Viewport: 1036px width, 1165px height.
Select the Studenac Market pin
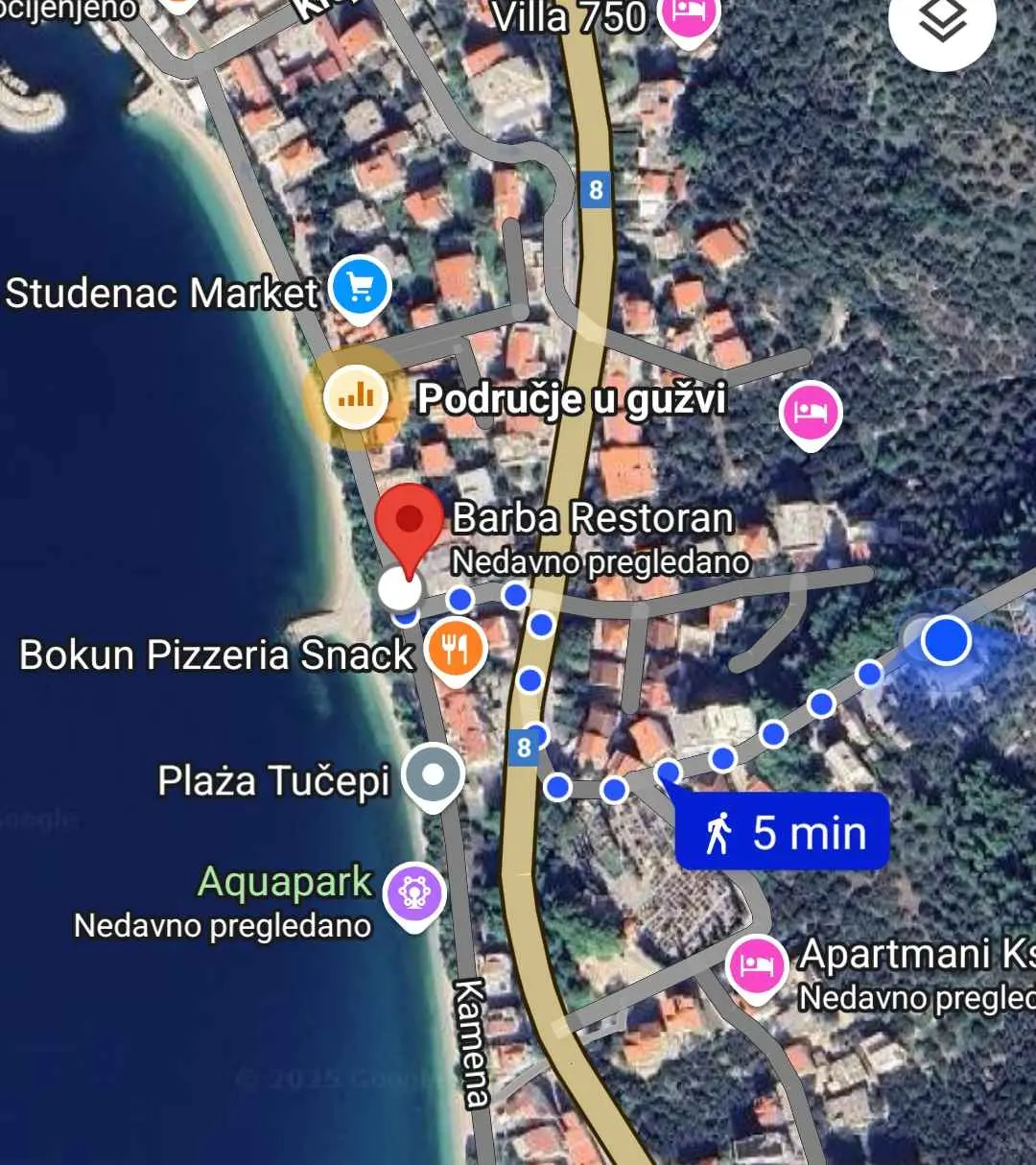pos(361,287)
